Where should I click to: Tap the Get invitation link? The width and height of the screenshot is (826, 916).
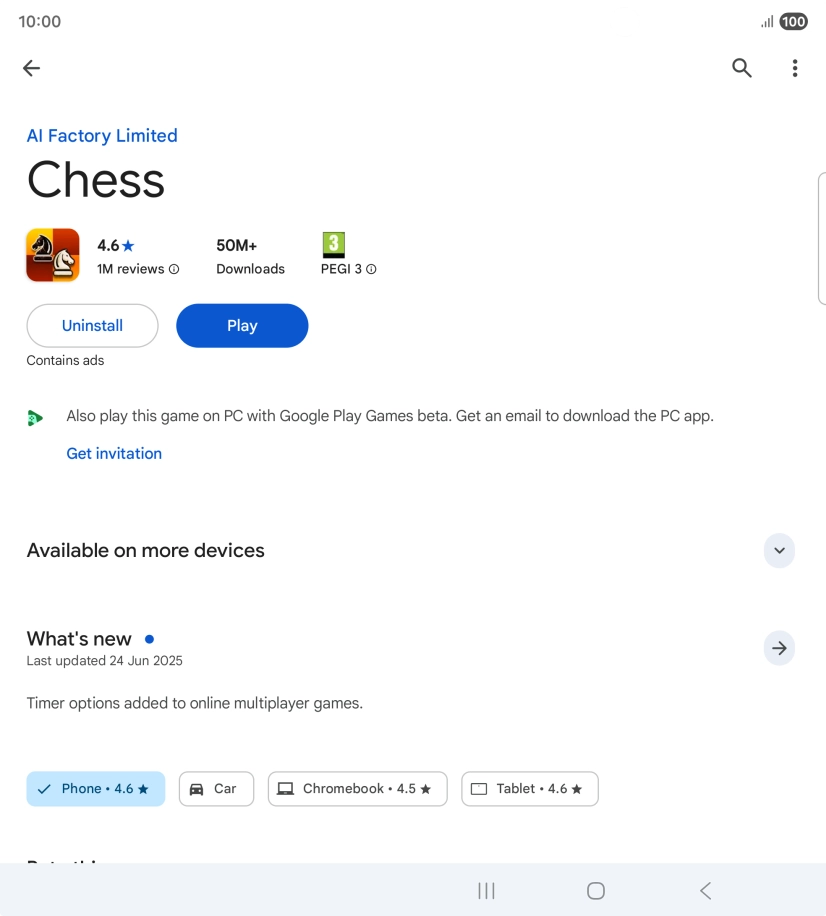pos(113,453)
